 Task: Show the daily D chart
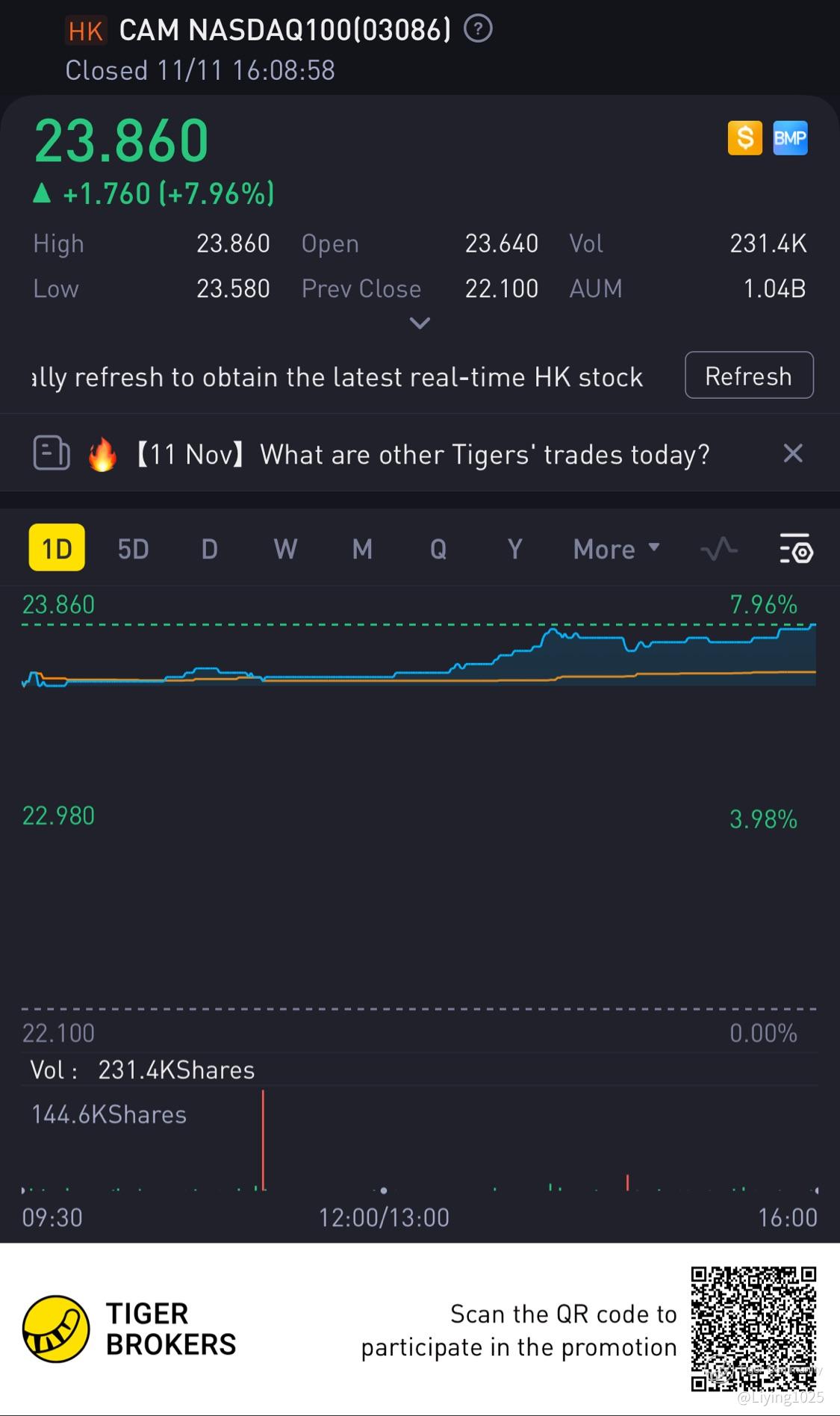pos(210,549)
